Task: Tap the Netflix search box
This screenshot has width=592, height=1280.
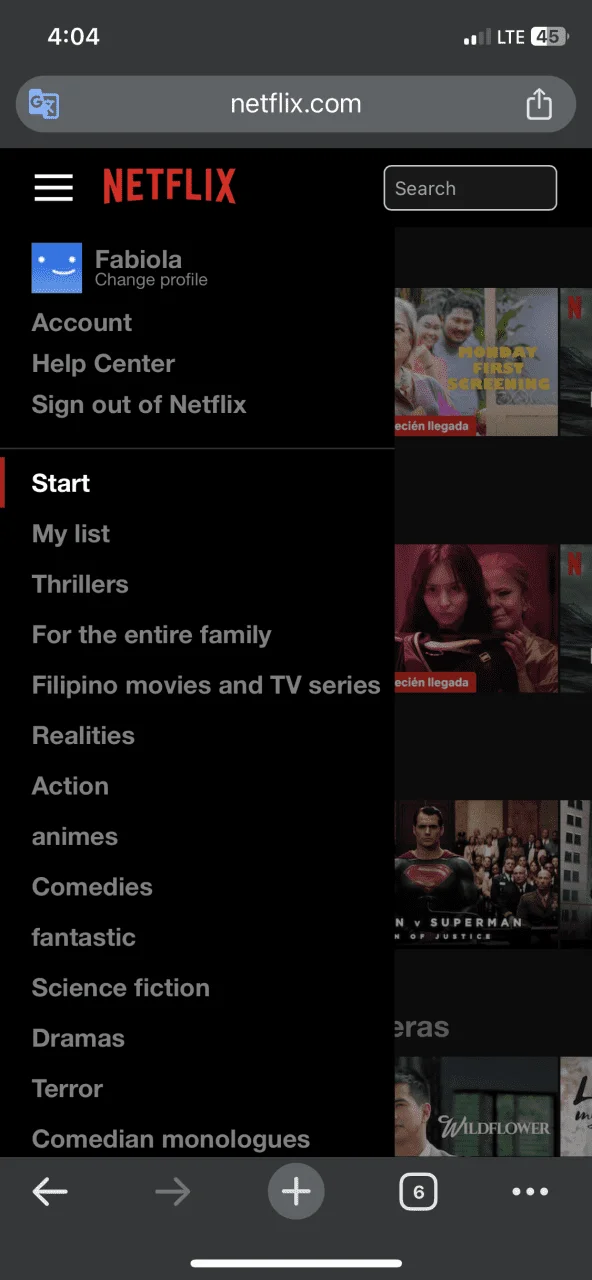Action: (470, 188)
